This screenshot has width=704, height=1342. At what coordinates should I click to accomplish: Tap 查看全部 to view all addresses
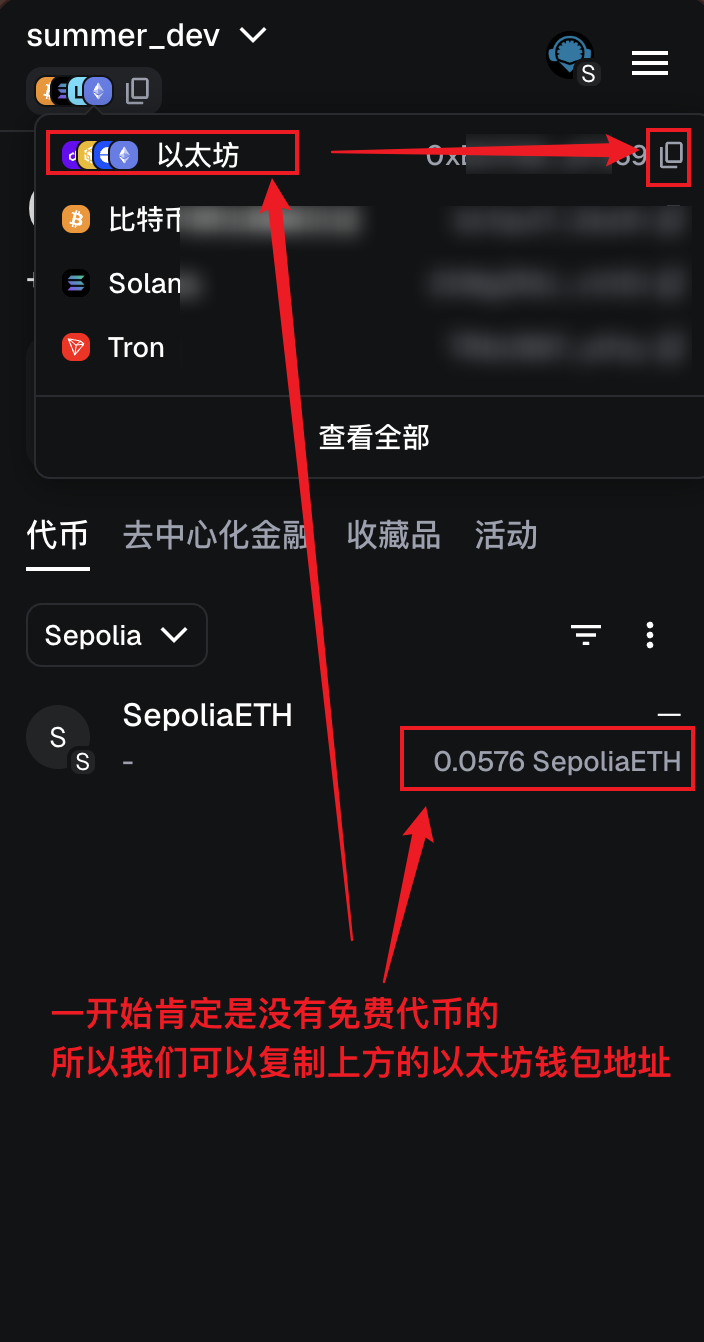pos(373,437)
